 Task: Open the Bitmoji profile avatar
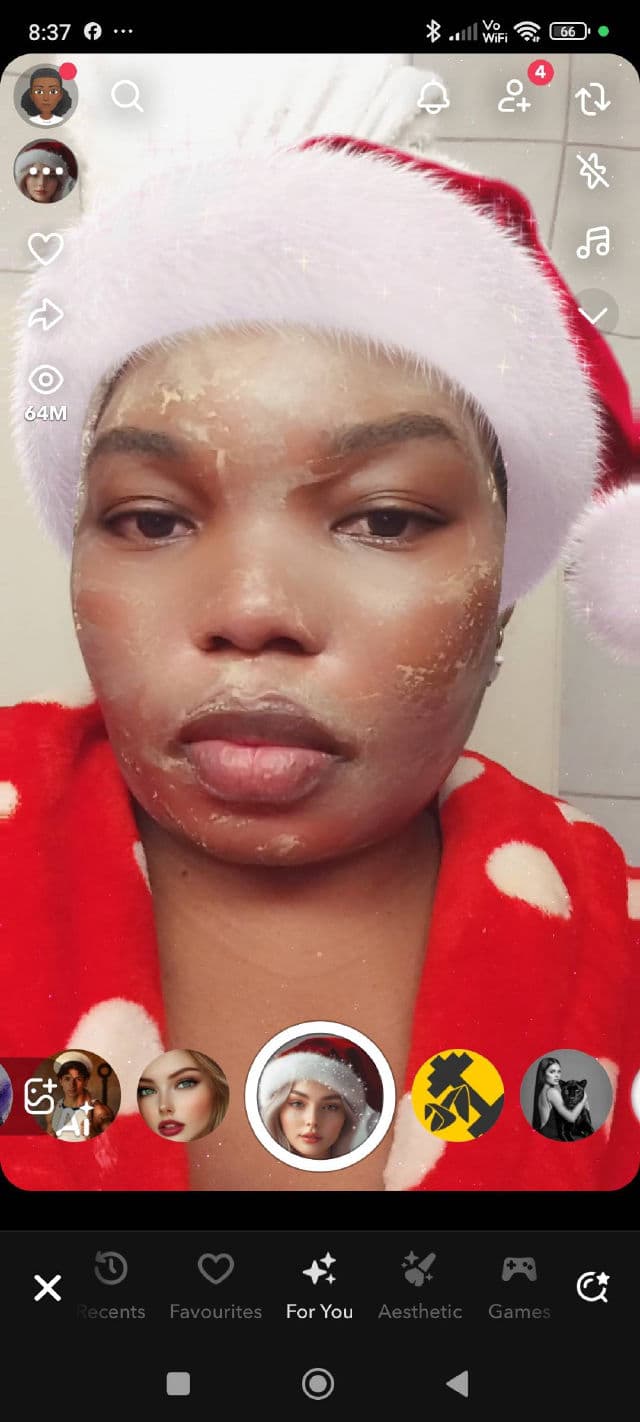pos(45,95)
